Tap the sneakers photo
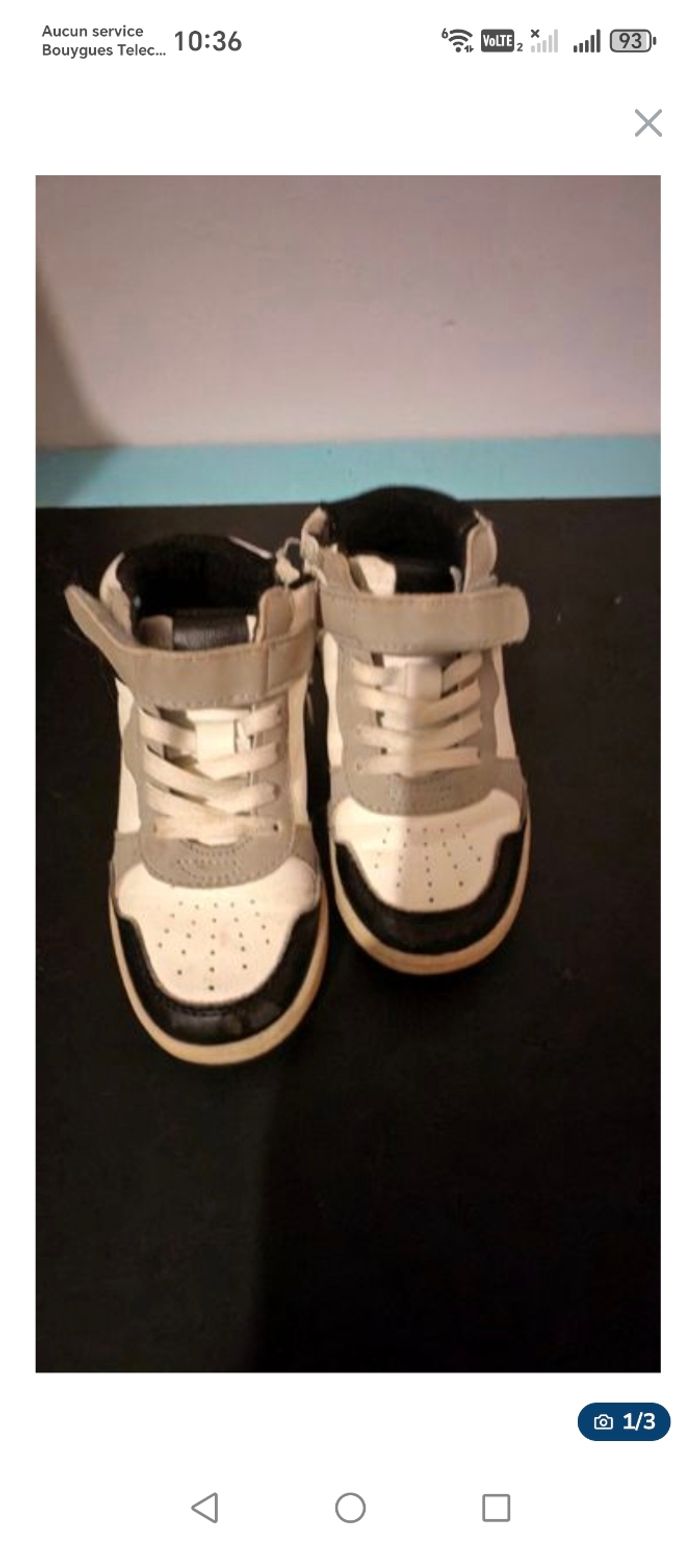The height and width of the screenshot is (1545, 700). [348, 772]
